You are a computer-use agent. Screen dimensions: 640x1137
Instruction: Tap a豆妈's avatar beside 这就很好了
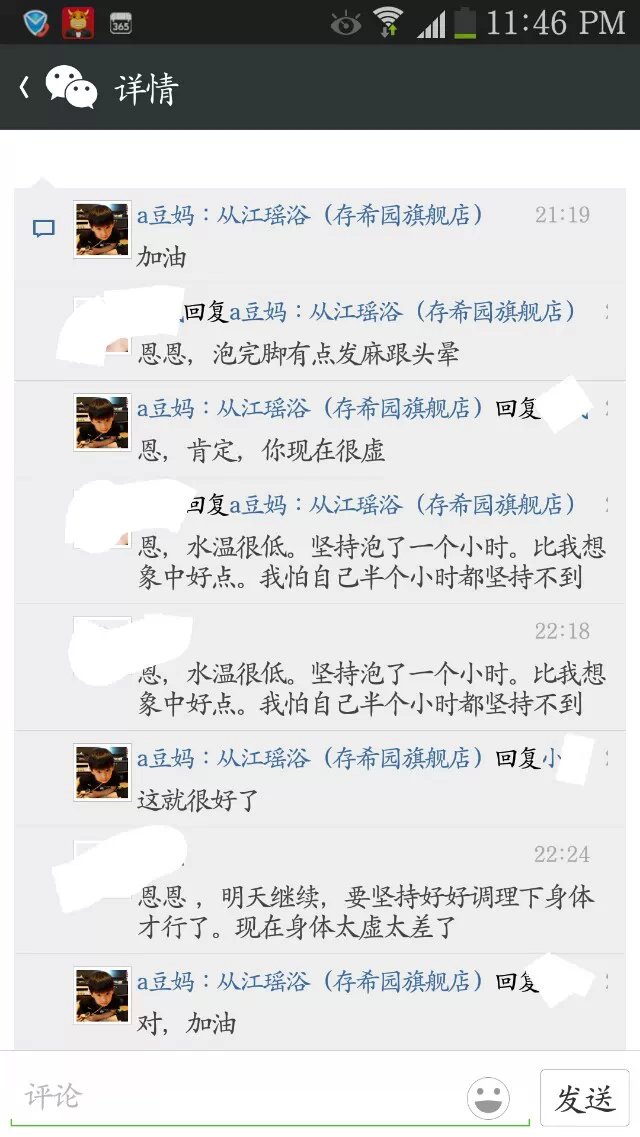pyautogui.click(x=102, y=772)
